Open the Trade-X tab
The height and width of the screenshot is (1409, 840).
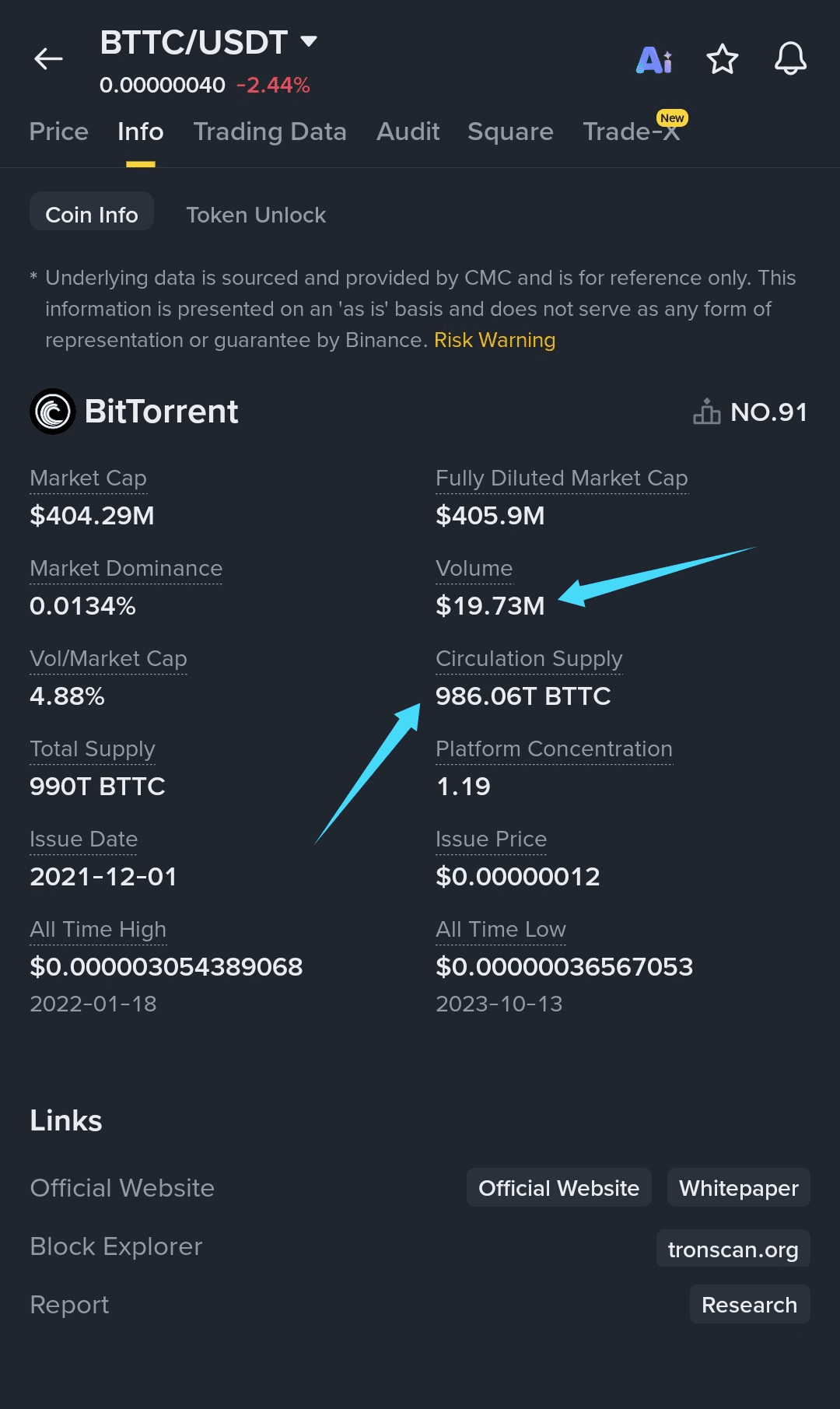pyautogui.click(x=633, y=130)
